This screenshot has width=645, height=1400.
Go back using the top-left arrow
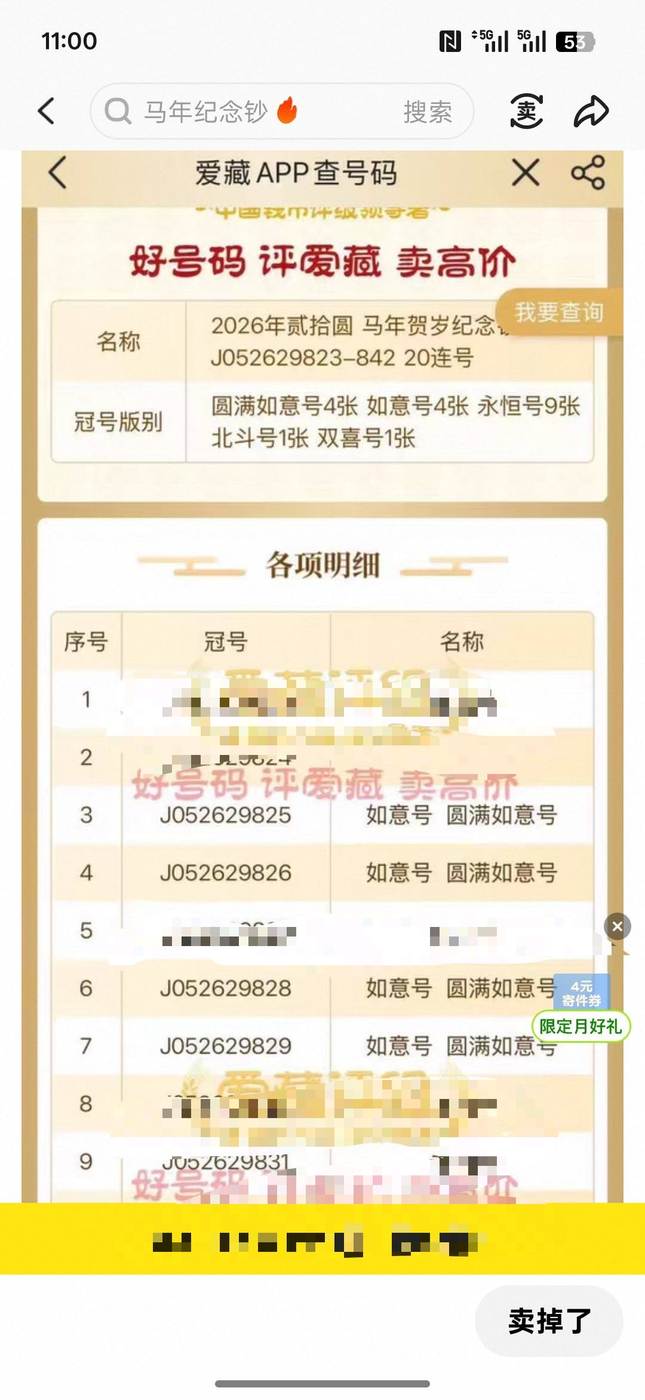click(46, 111)
